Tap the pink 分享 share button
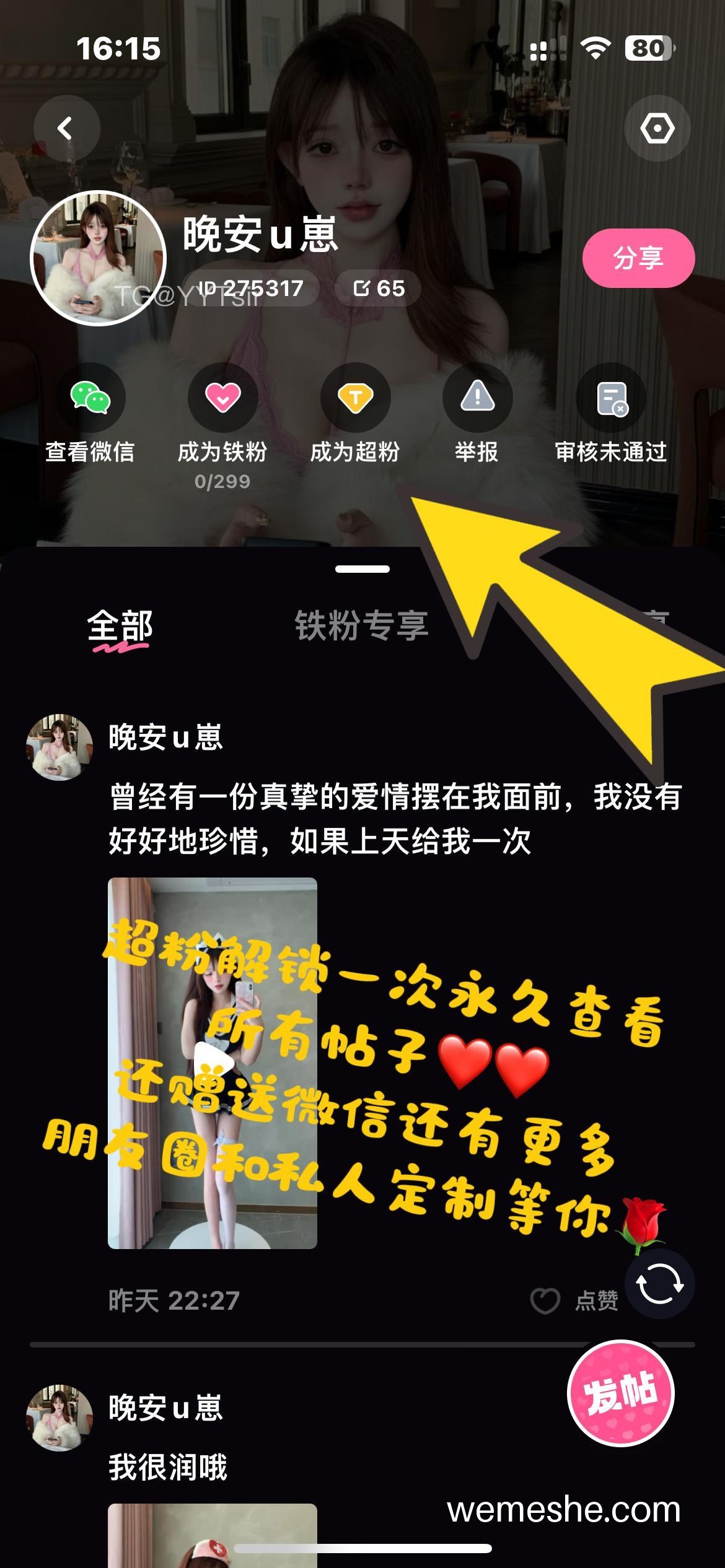Viewport: 725px width, 1568px height. point(638,258)
